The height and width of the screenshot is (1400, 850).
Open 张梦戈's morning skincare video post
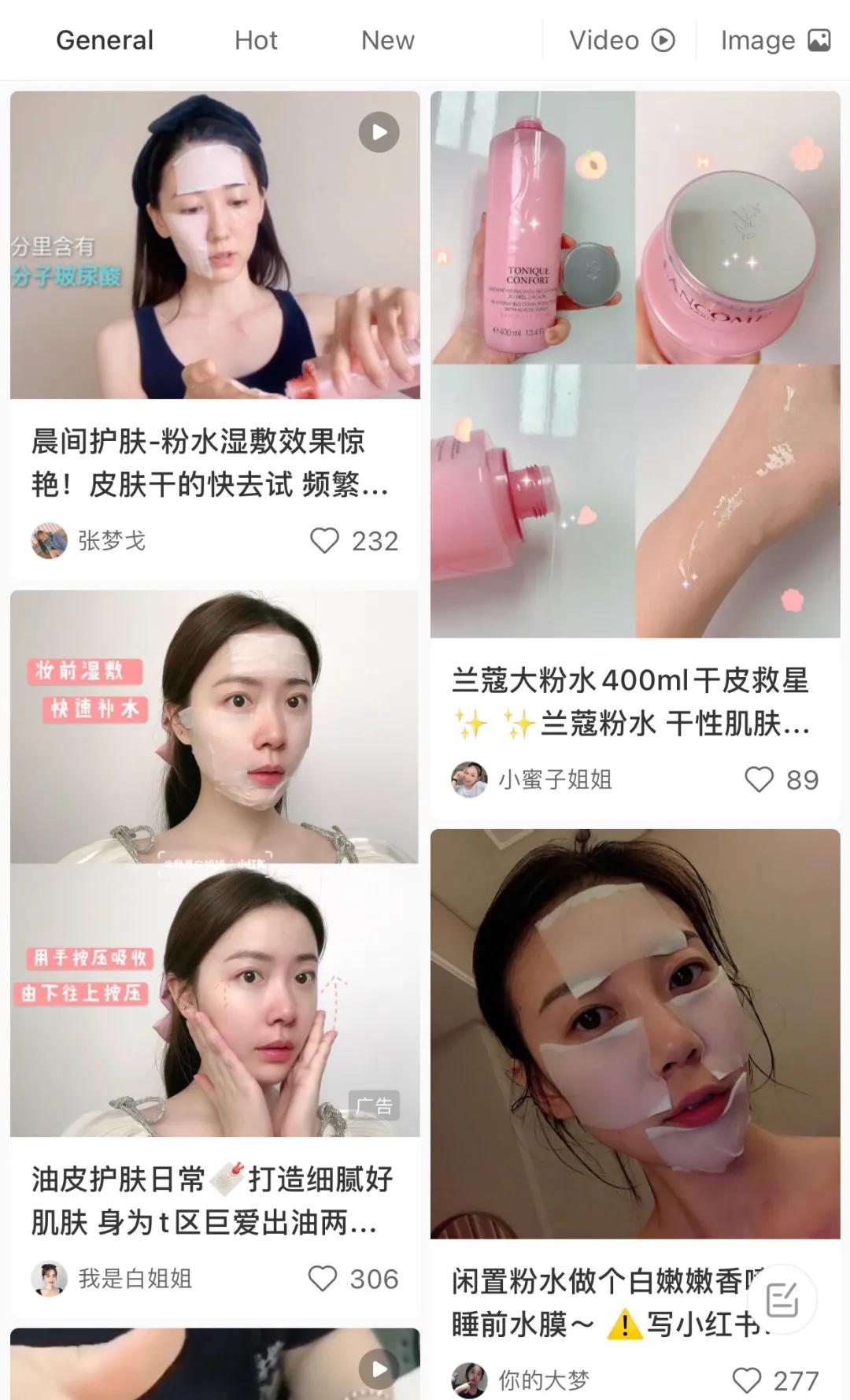click(214, 246)
